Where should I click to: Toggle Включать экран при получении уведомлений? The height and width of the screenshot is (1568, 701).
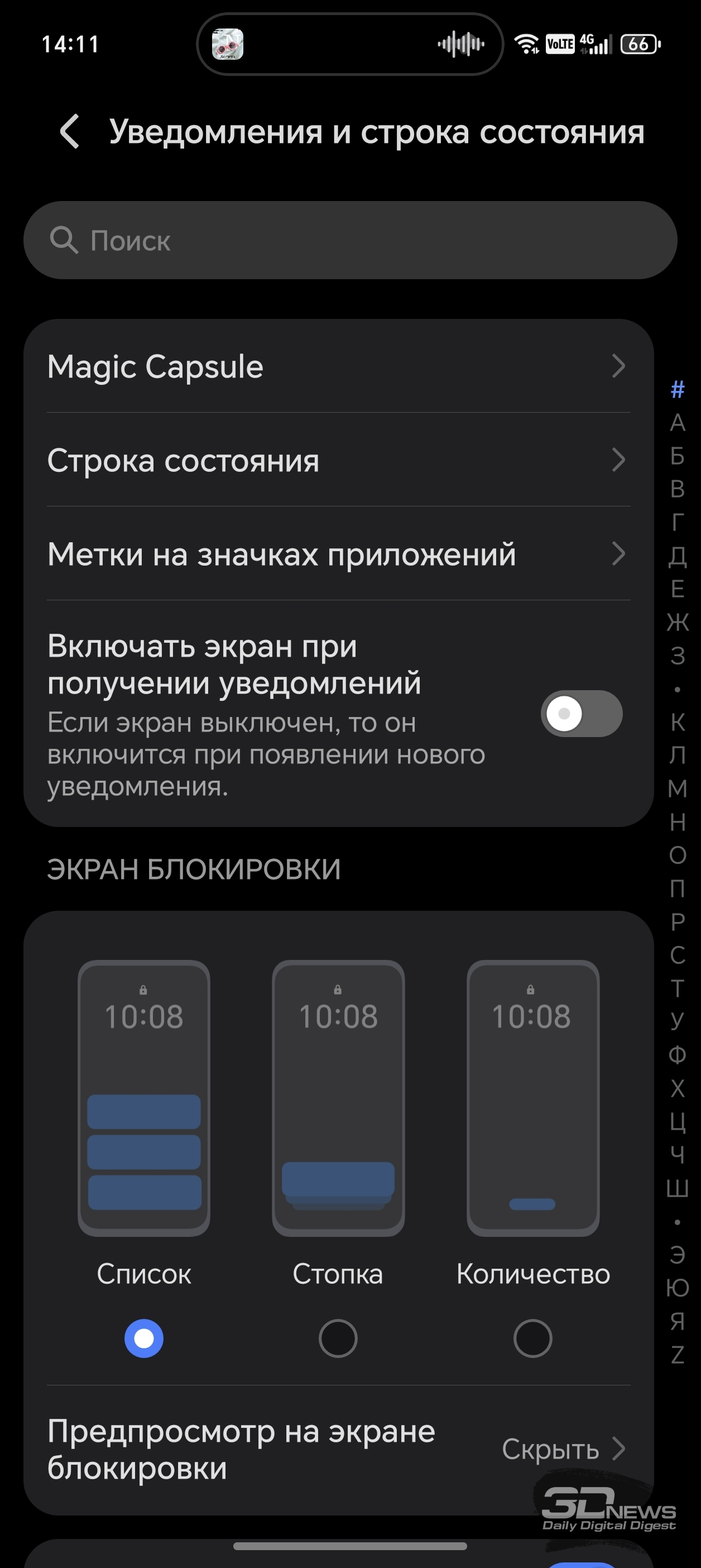click(581, 714)
